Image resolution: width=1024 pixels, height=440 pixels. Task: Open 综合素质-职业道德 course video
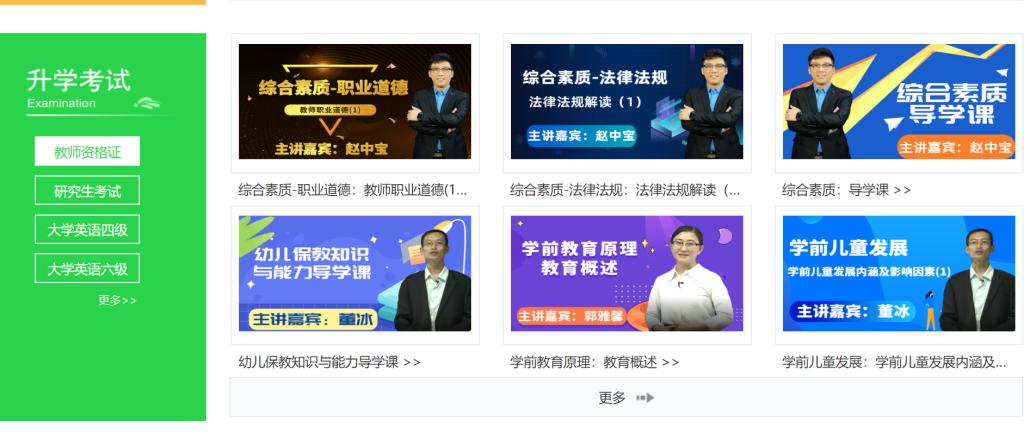click(x=355, y=102)
